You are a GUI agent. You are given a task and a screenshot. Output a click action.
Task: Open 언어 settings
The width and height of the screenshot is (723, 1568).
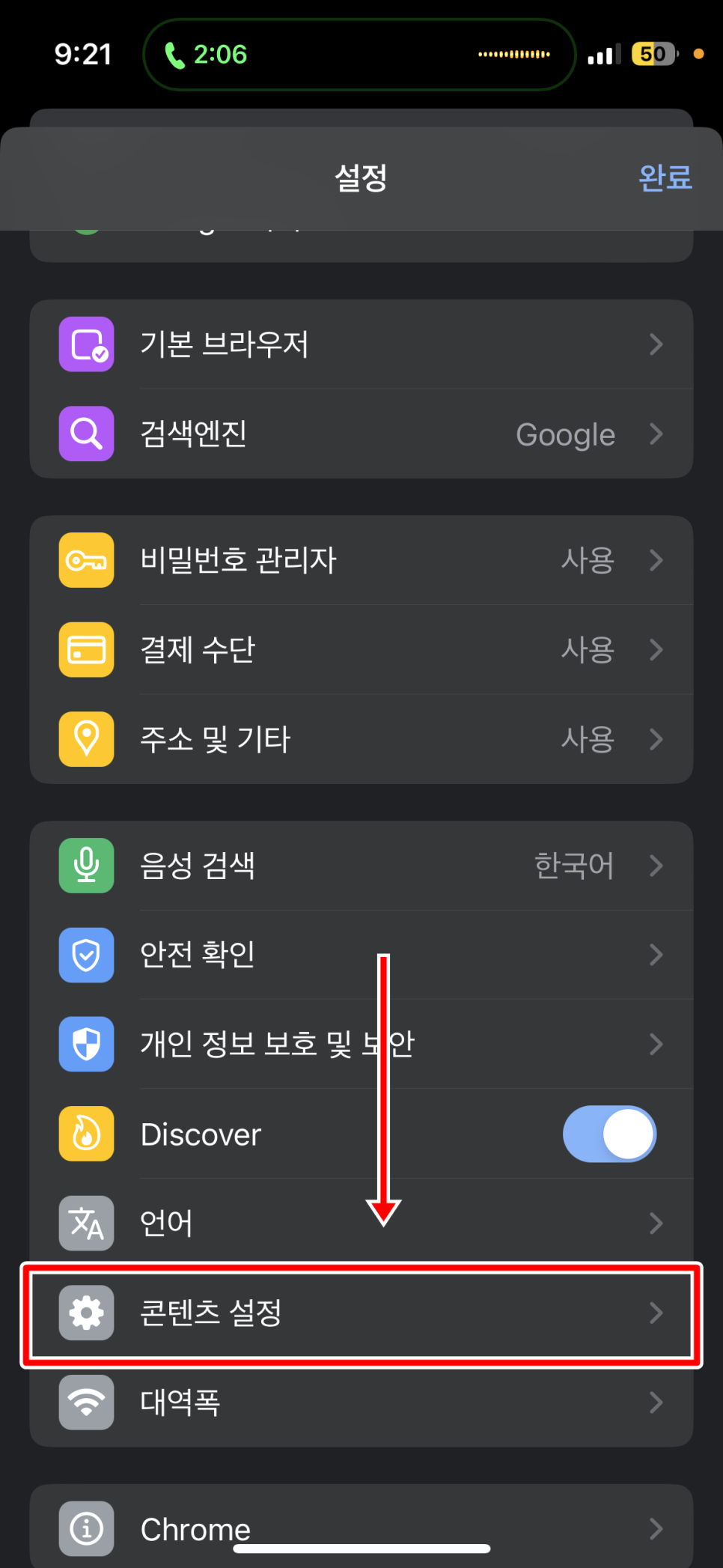(x=361, y=1224)
